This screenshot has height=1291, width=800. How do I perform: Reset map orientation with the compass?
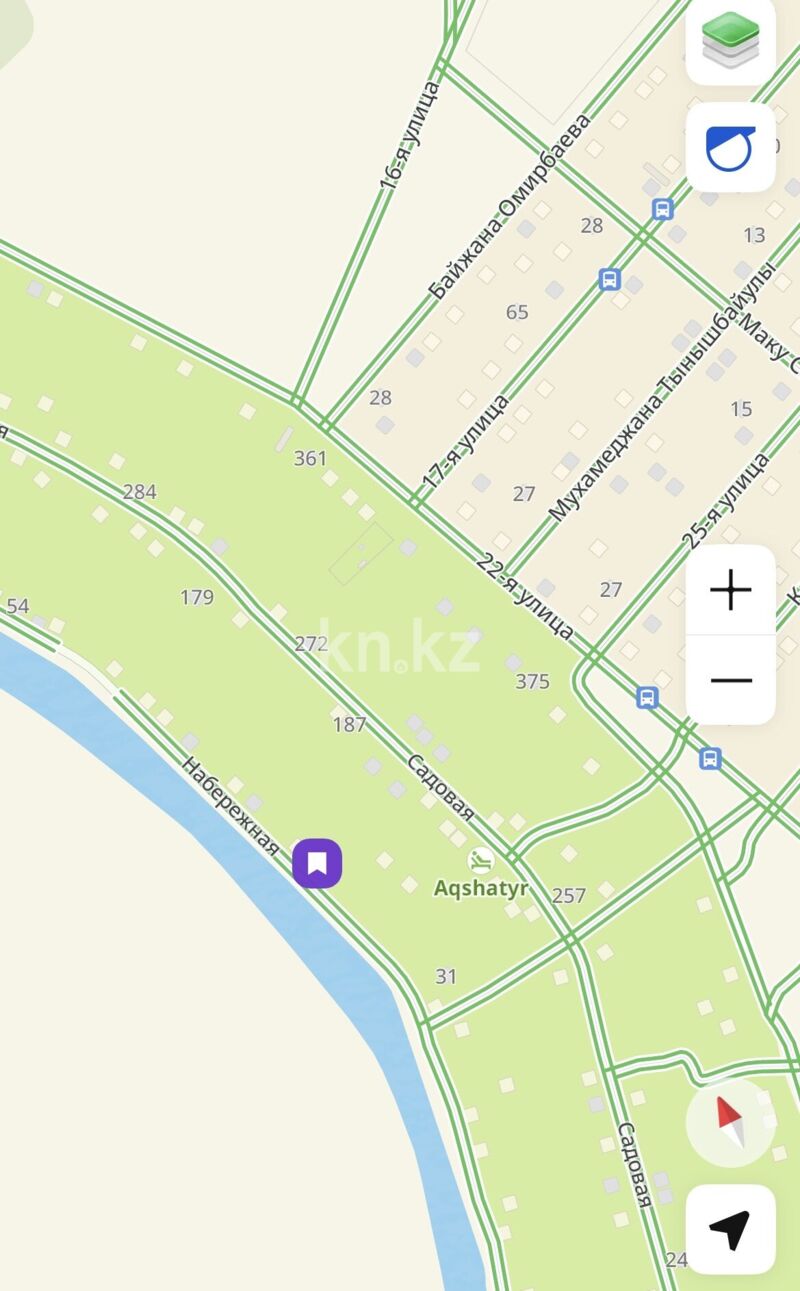[x=731, y=1122]
